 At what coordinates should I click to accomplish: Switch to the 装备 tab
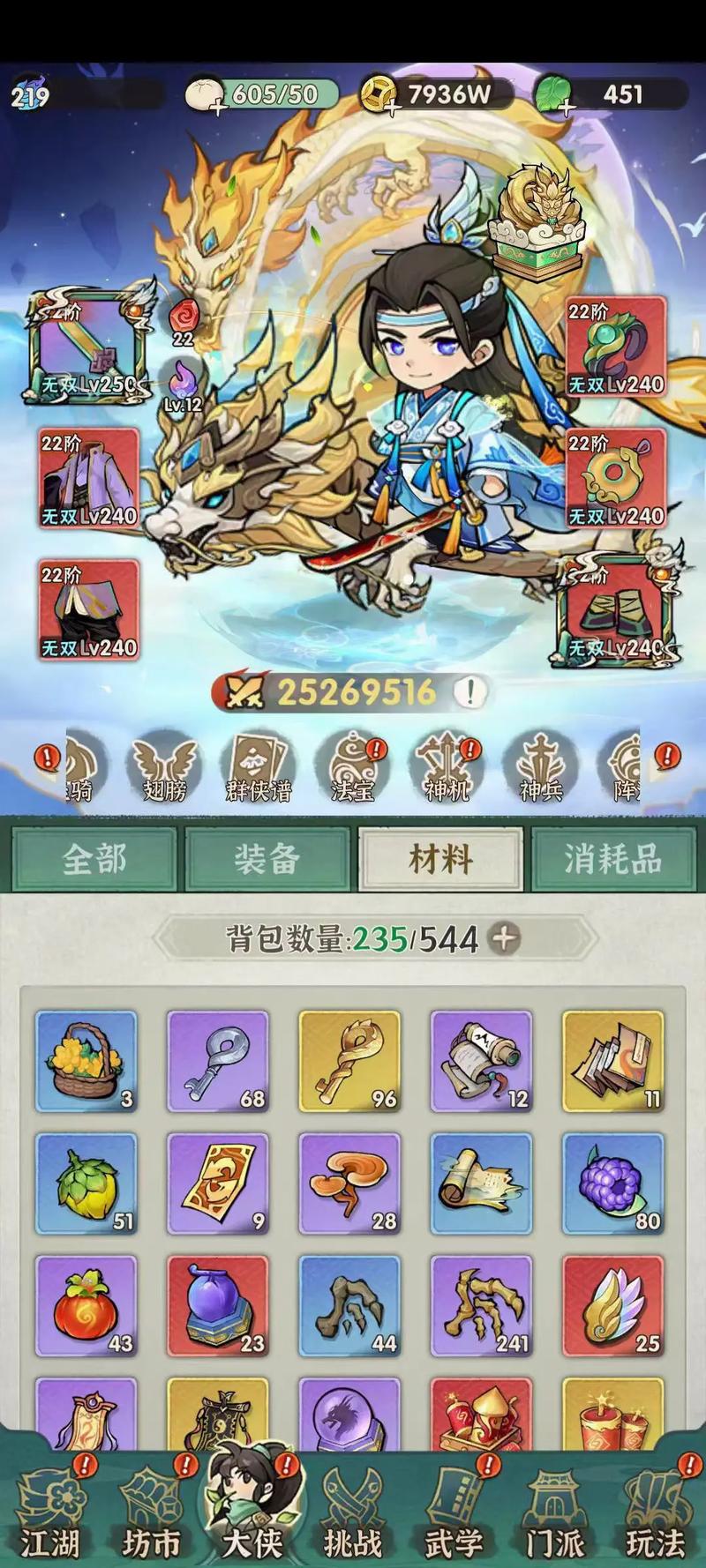tap(267, 859)
